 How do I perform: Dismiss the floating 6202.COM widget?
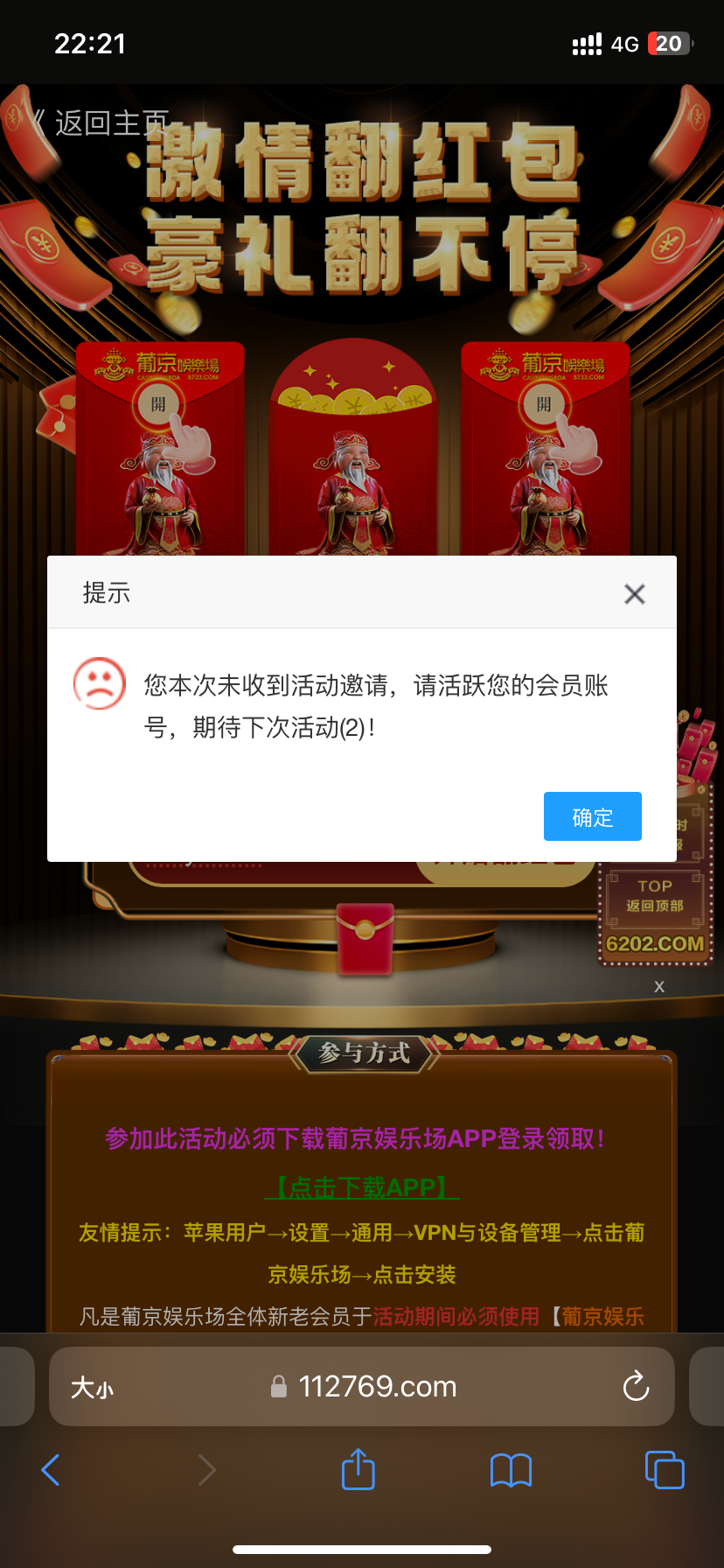[659, 986]
